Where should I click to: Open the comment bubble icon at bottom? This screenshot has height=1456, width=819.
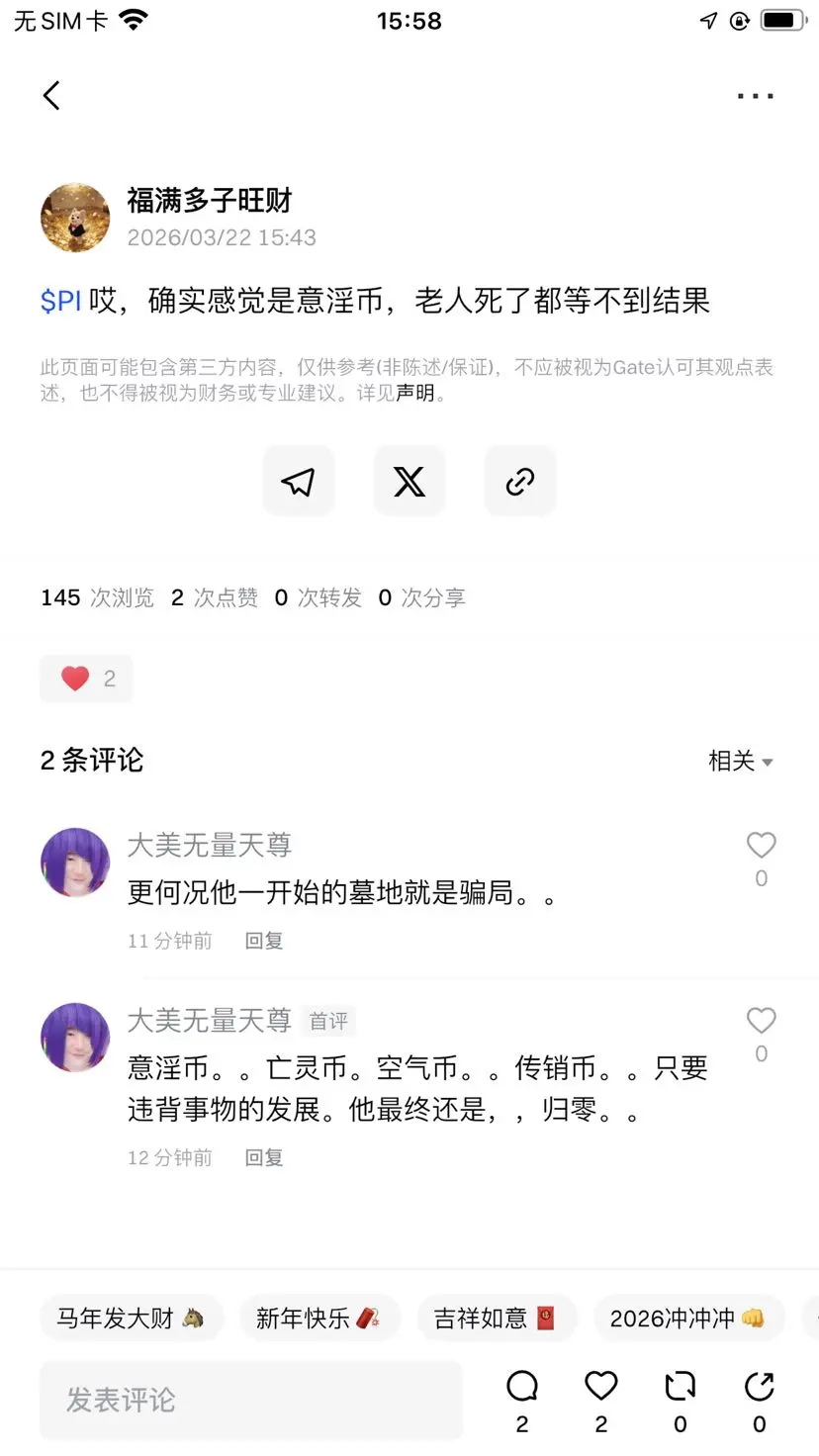click(x=521, y=1387)
